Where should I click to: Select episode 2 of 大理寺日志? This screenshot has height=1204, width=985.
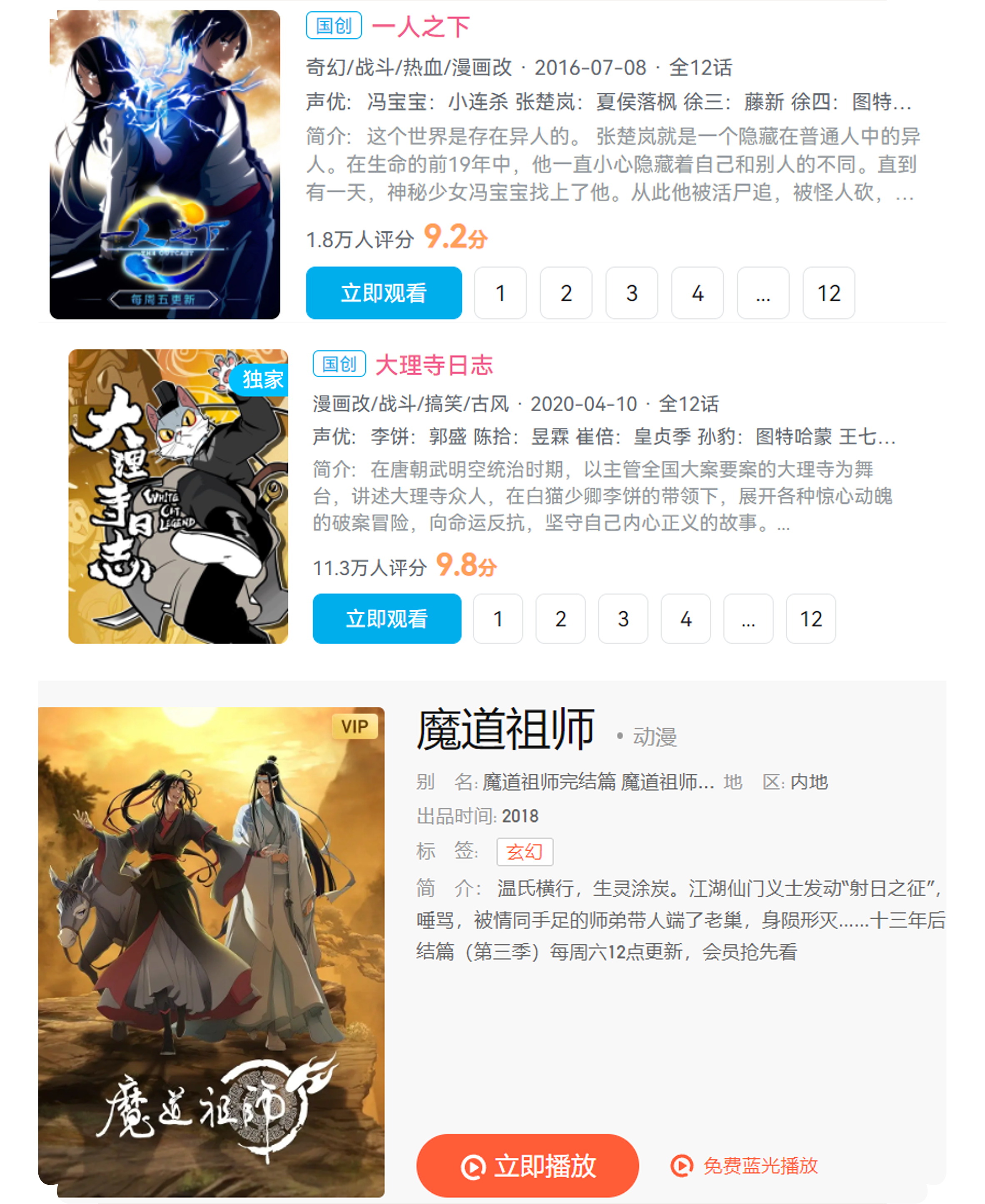tap(560, 618)
